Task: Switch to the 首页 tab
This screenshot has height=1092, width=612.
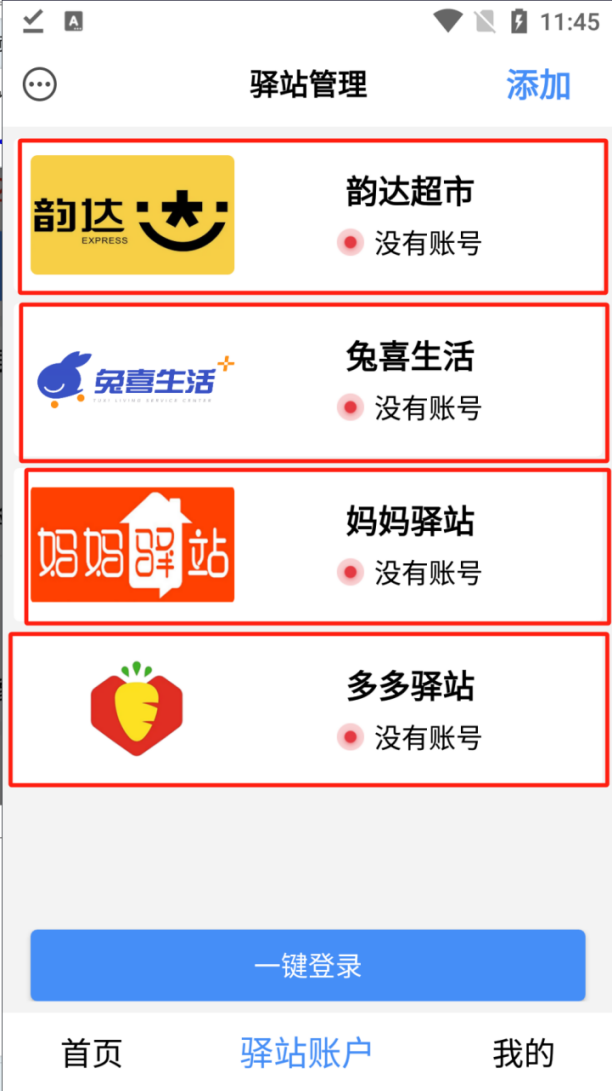Action: click(x=92, y=1052)
